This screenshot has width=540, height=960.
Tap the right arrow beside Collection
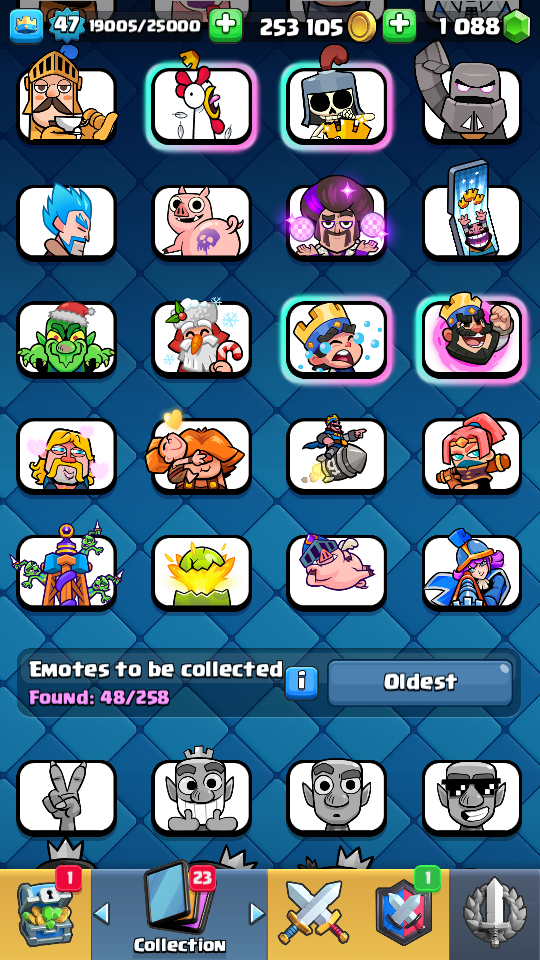257,913
